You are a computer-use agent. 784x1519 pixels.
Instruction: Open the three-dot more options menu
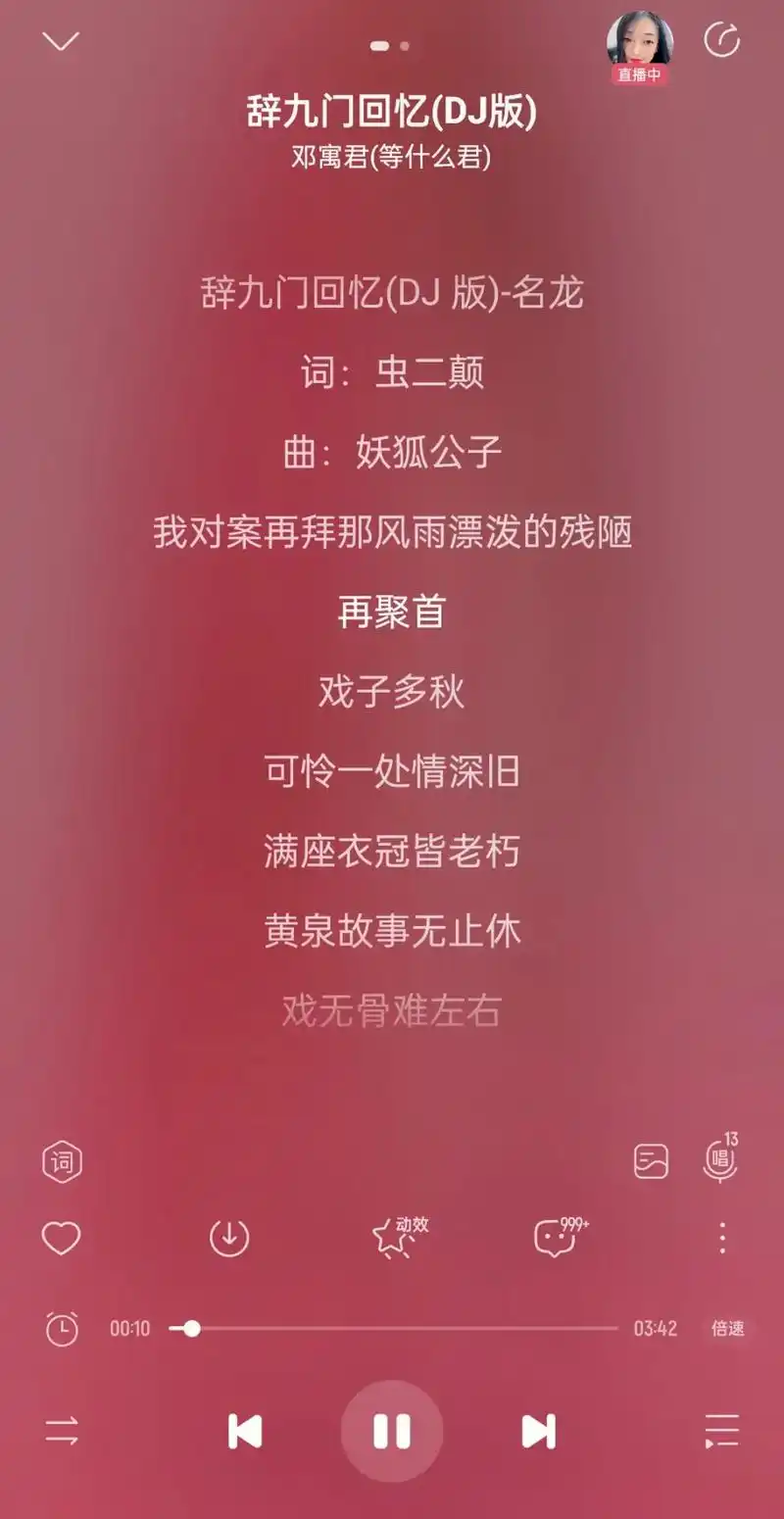click(x=721, y=1238)
